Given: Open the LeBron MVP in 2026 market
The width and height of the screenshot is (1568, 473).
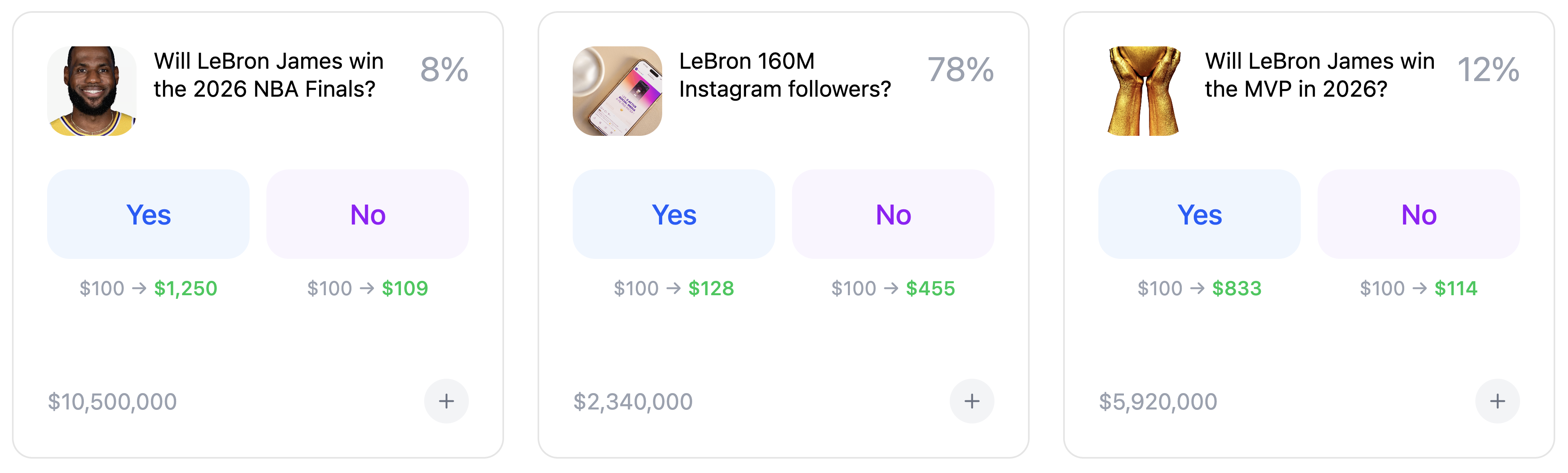Looking at the screenshot, I should (x=1319, y=75).
